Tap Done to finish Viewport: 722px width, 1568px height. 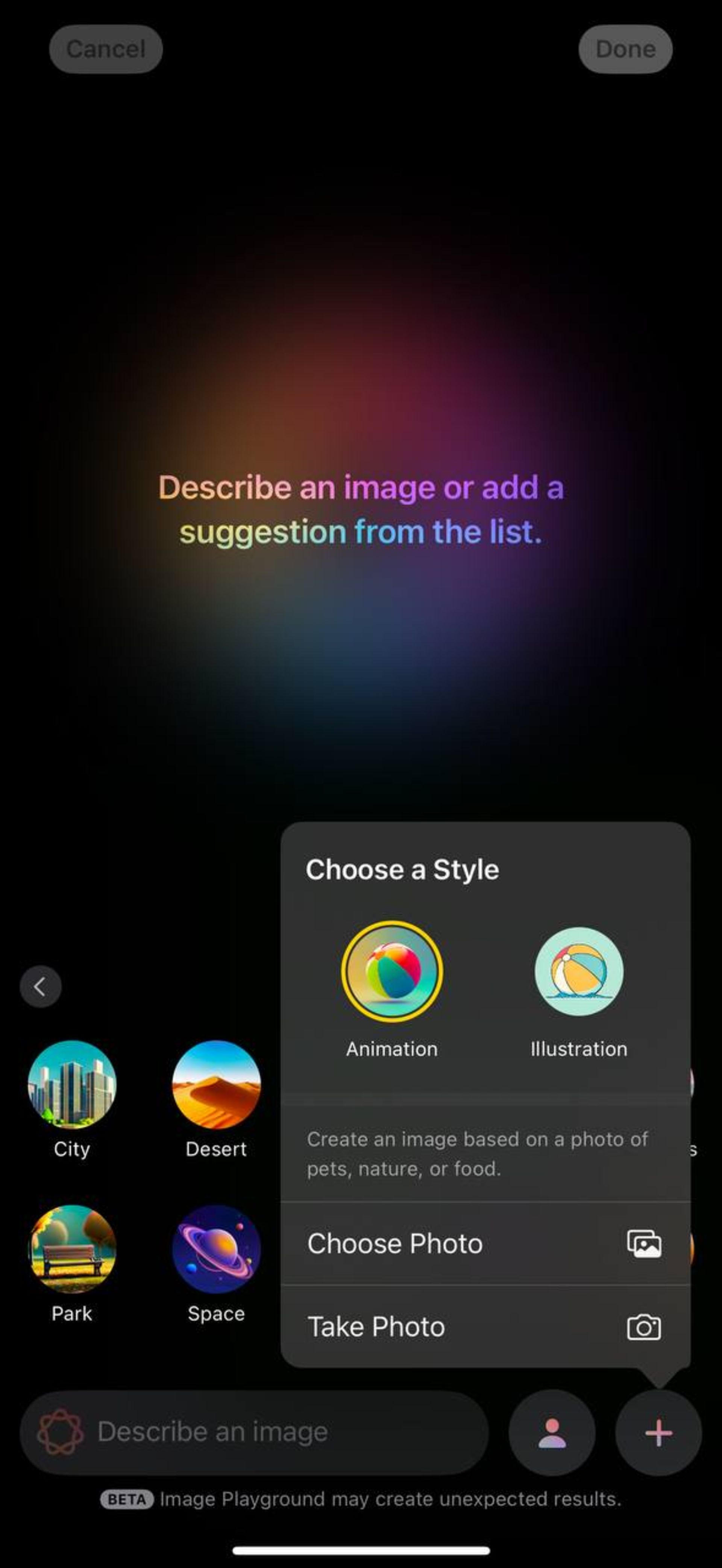(625, 49)
